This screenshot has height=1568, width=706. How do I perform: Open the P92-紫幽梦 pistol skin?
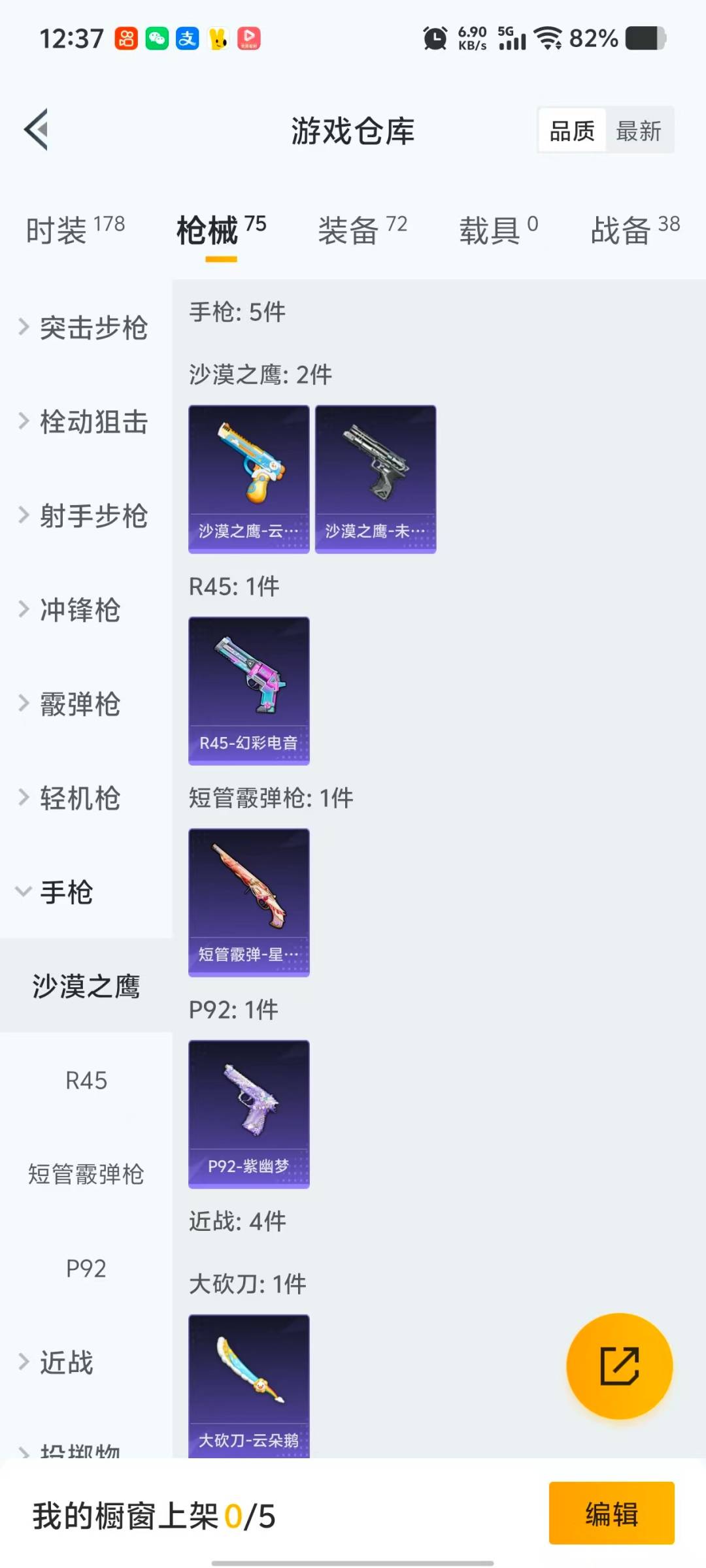pyautogui.click(x=248, y=1114)
